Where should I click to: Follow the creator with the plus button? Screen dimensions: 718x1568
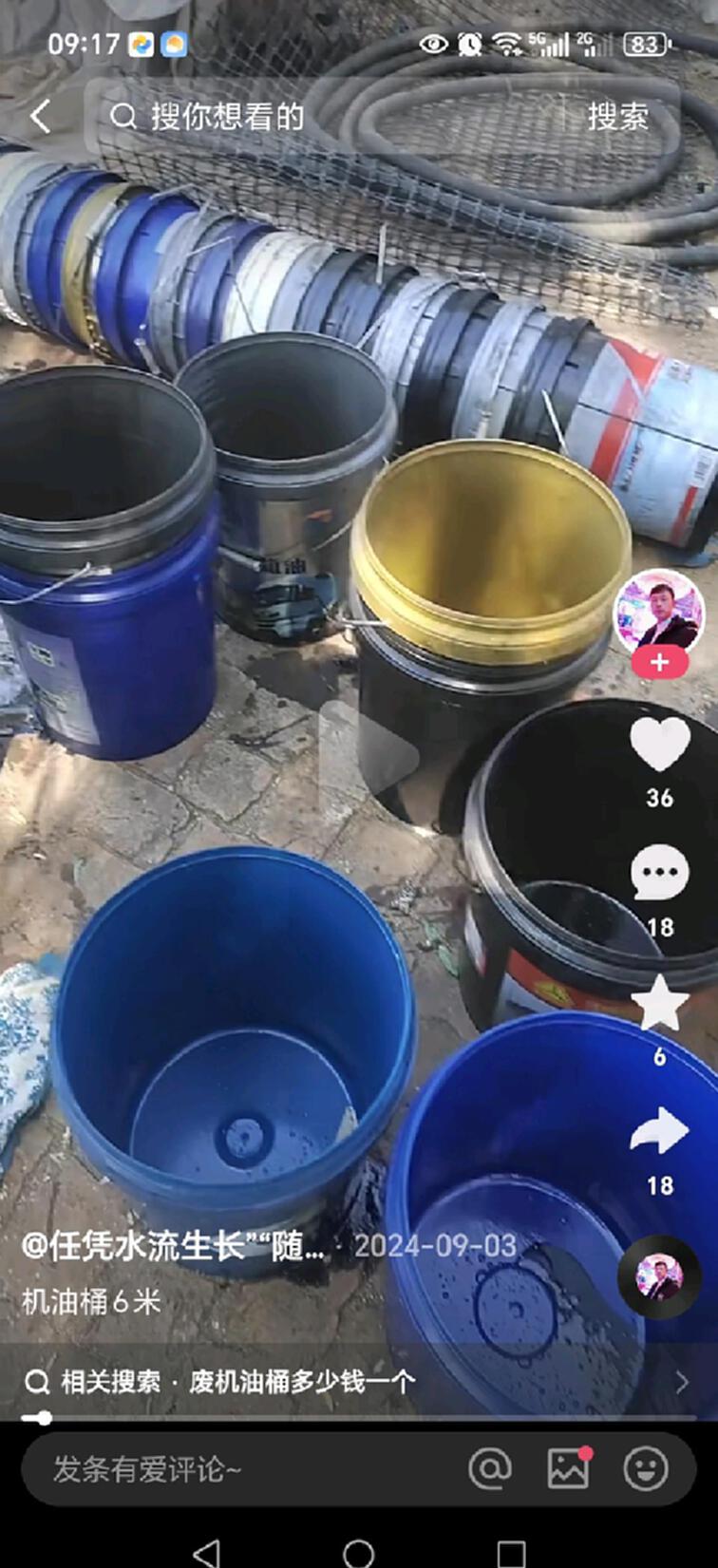(x=660, y=663)
